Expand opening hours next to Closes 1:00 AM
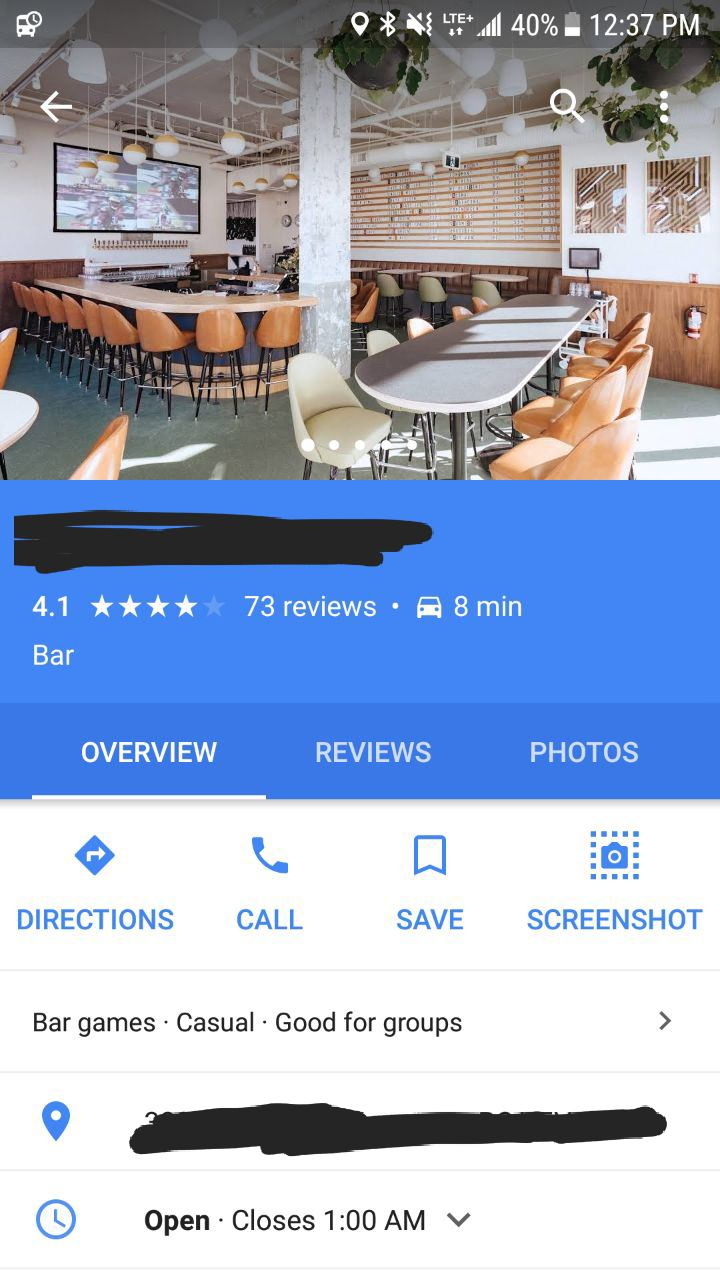Viewport: 720px width, 1280px height. click(x=458, y=1220)
